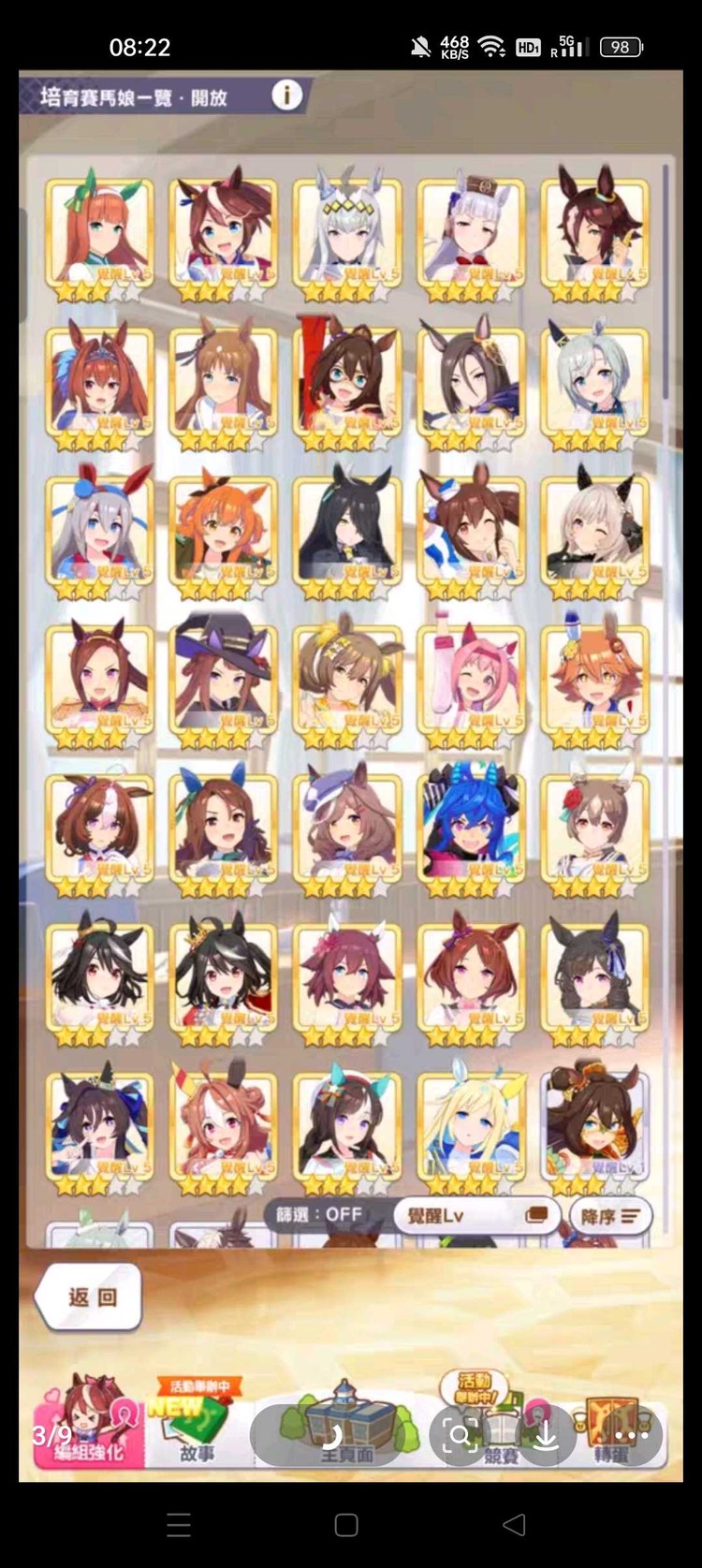The image size is (702, 1568).
Task: Open the info icon beside 培育賽馬娘一覽
Action: pyautogui.click(x=286, y=95)
